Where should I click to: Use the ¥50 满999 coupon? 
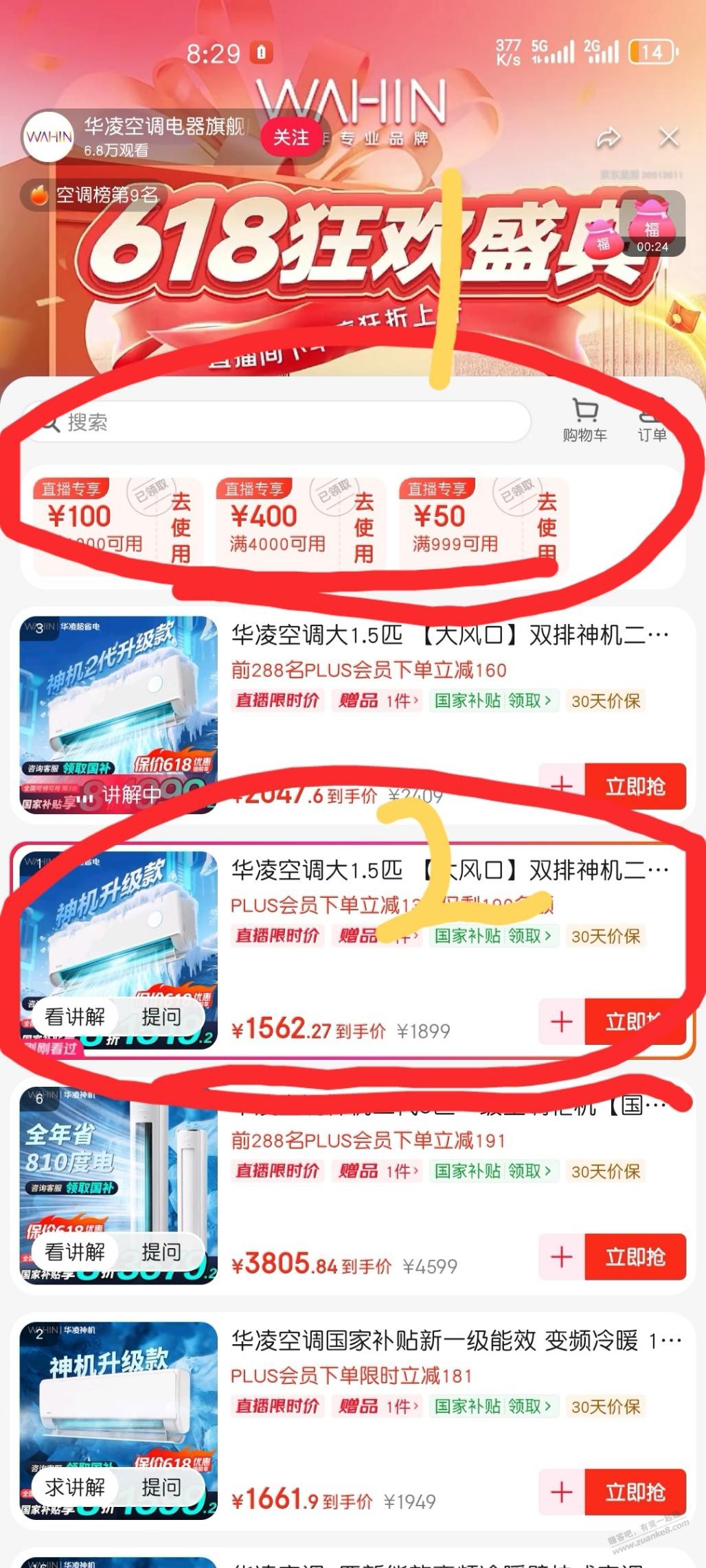[546, 527]
